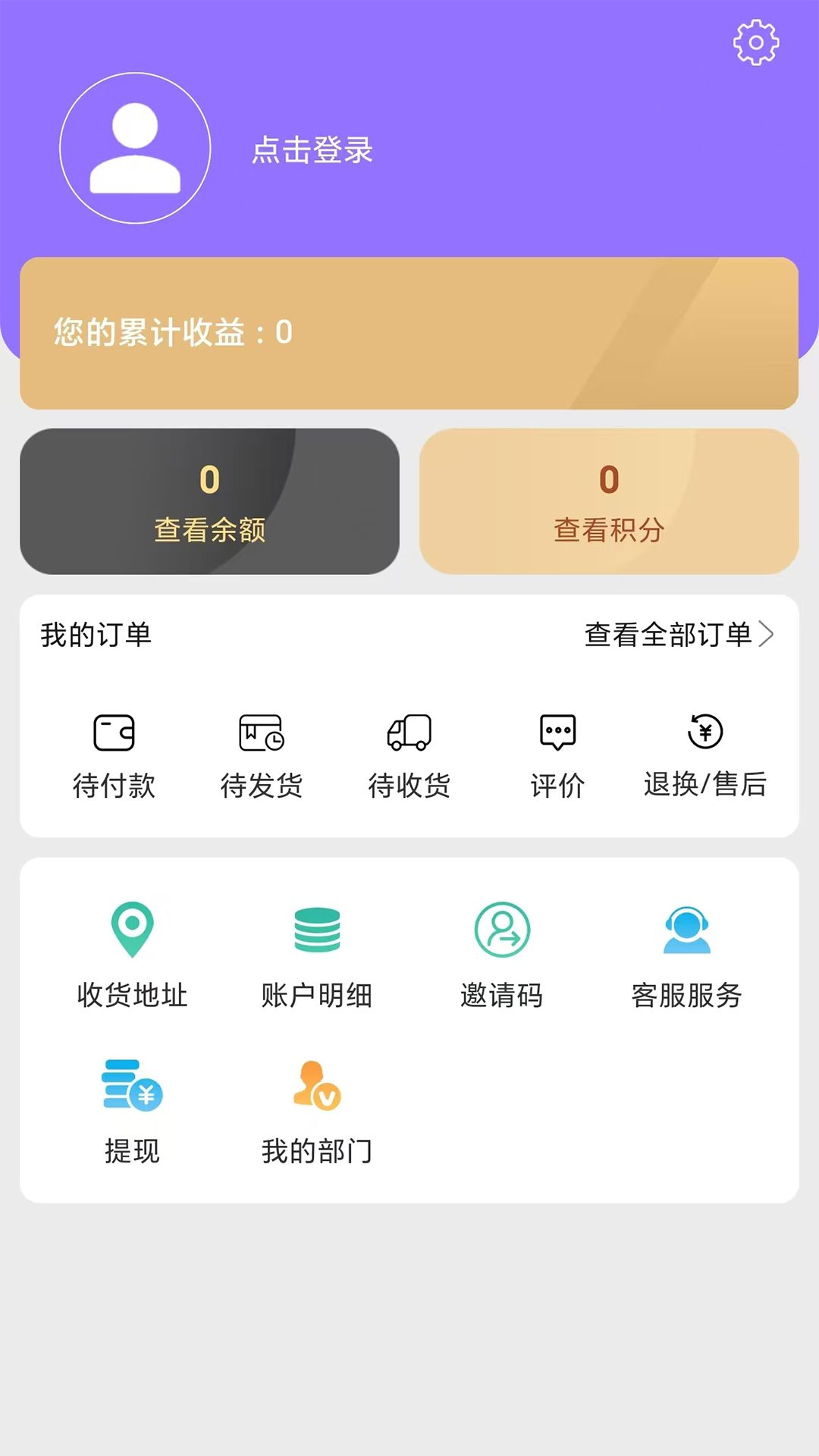Open 评价 order reviews
This screenshot has height=1456, width=819.
(557, 755)
